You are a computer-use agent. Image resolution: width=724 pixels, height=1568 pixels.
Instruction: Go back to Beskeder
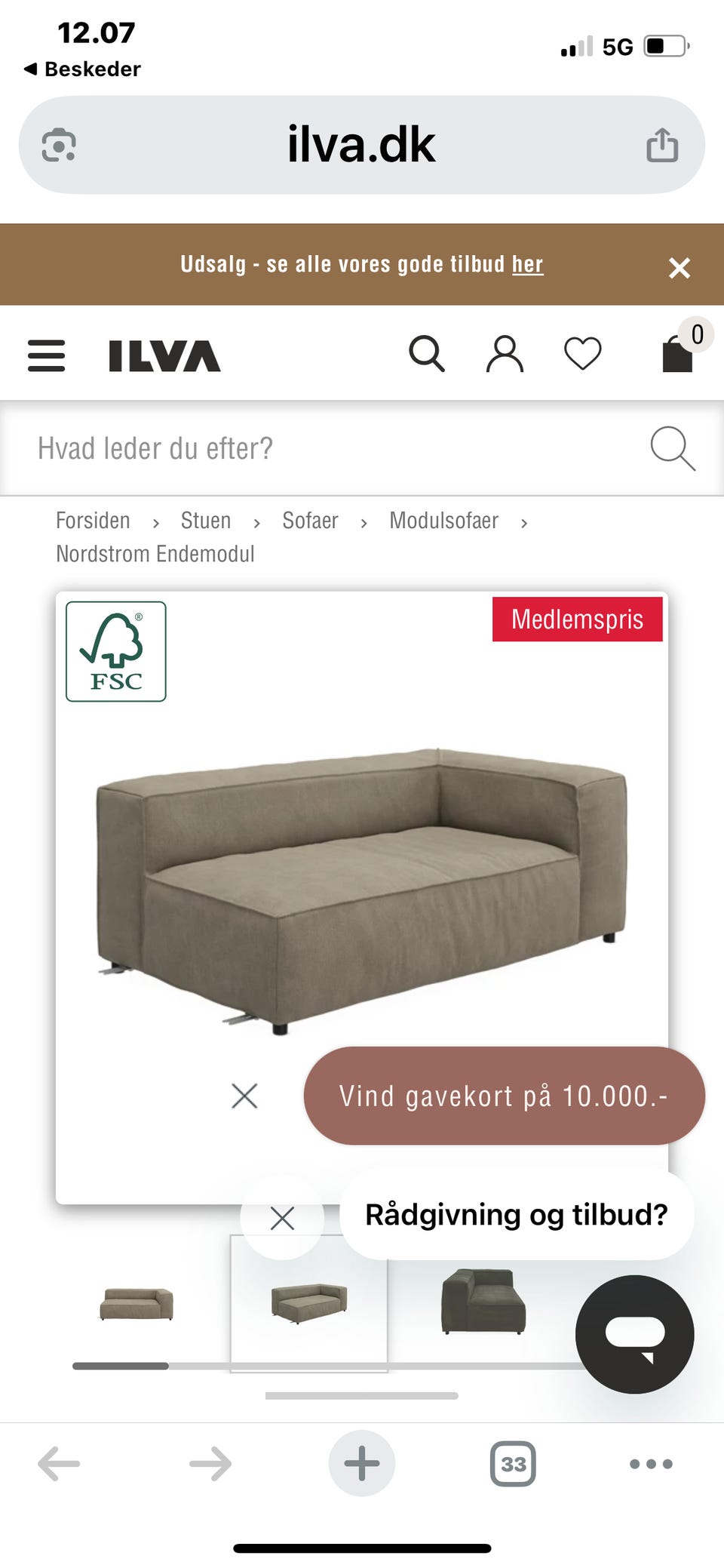[83, 68]
